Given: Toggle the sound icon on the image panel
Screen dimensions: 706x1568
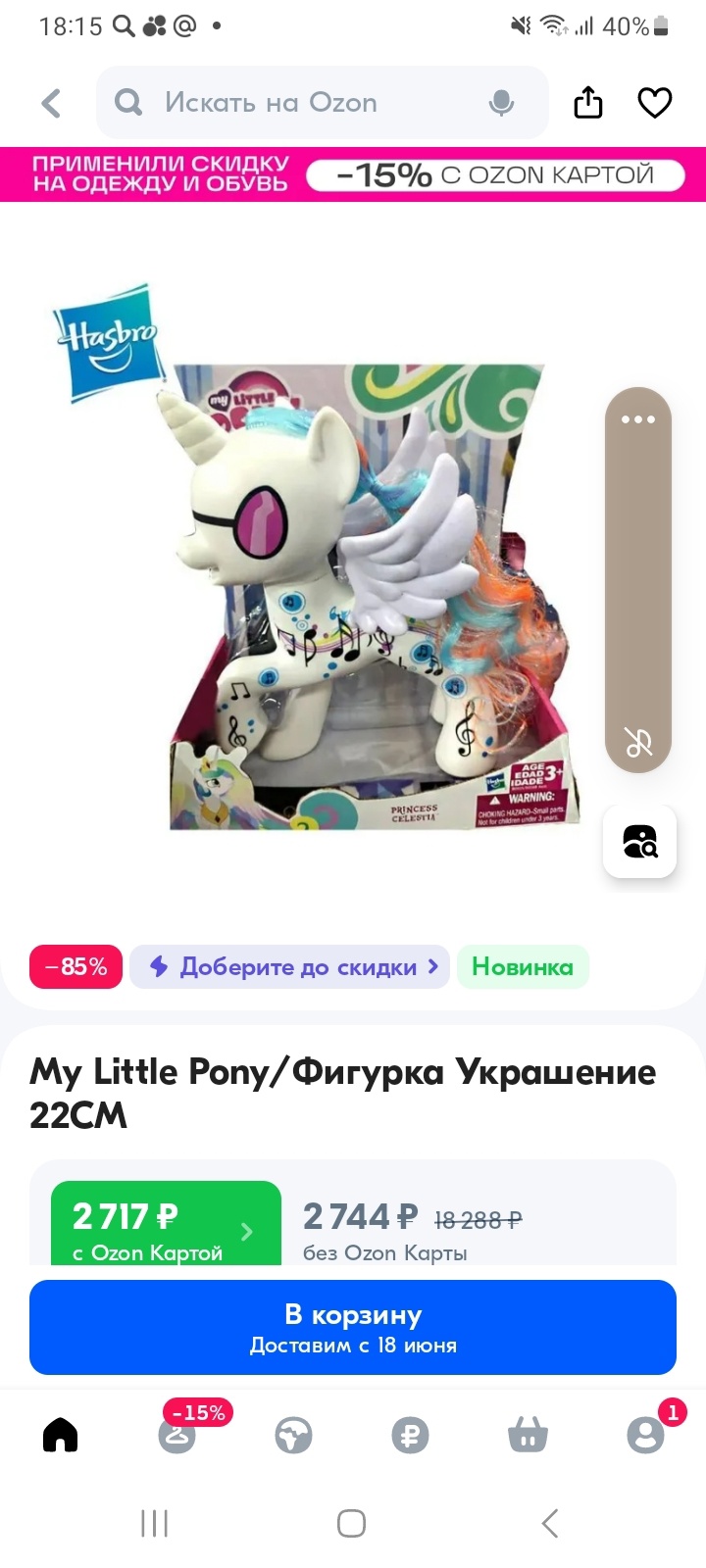Looking at the screenshot, I should tap(638, 743).
